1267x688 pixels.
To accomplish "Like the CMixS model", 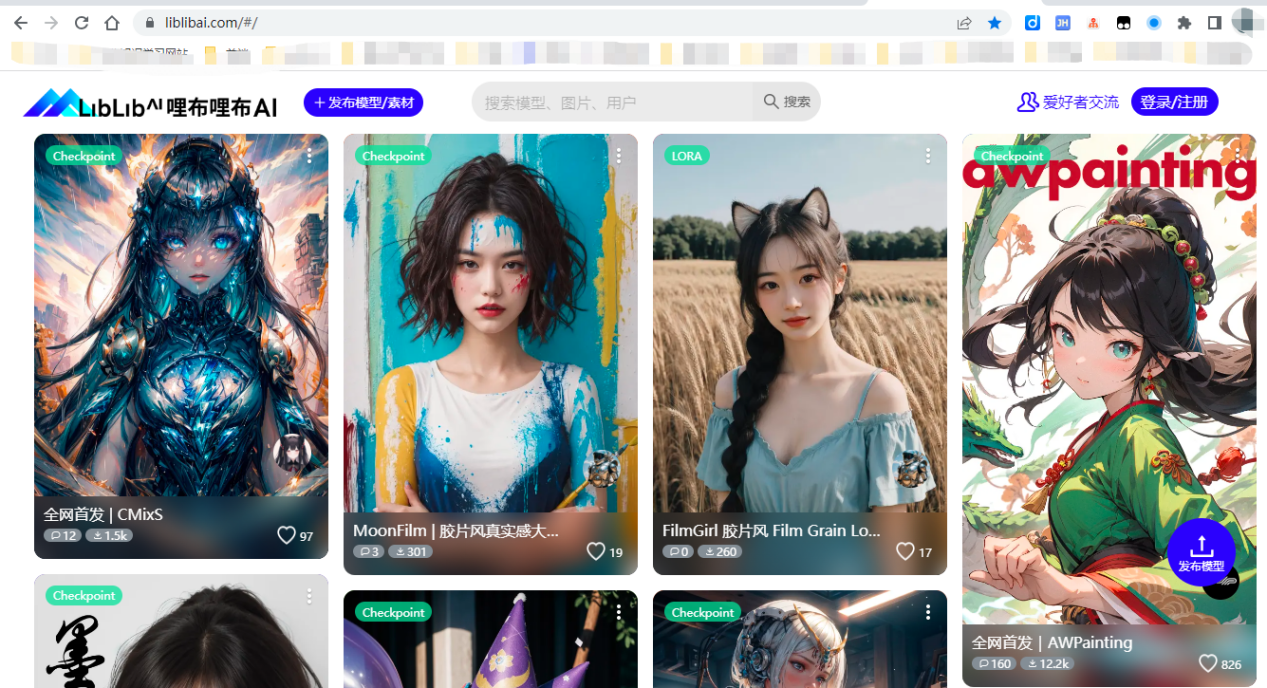I will (x=287, y=536).
